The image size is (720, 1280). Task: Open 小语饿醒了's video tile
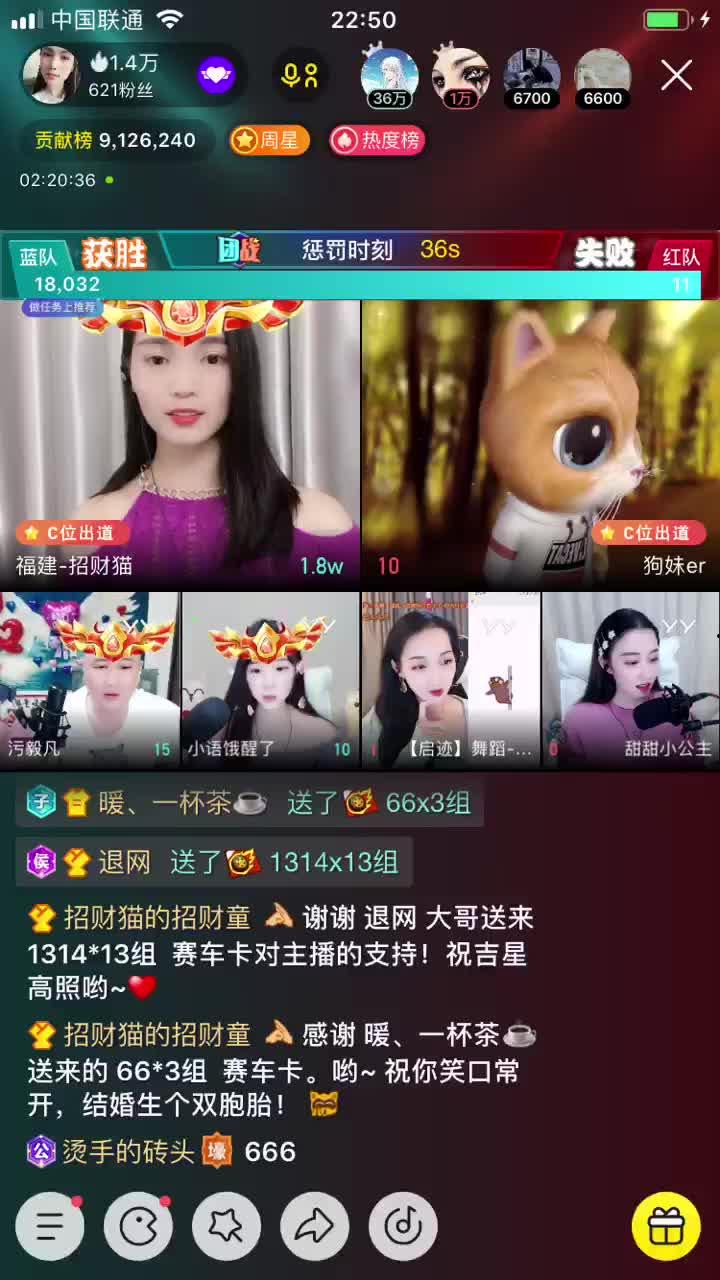[x=270, y=680]
